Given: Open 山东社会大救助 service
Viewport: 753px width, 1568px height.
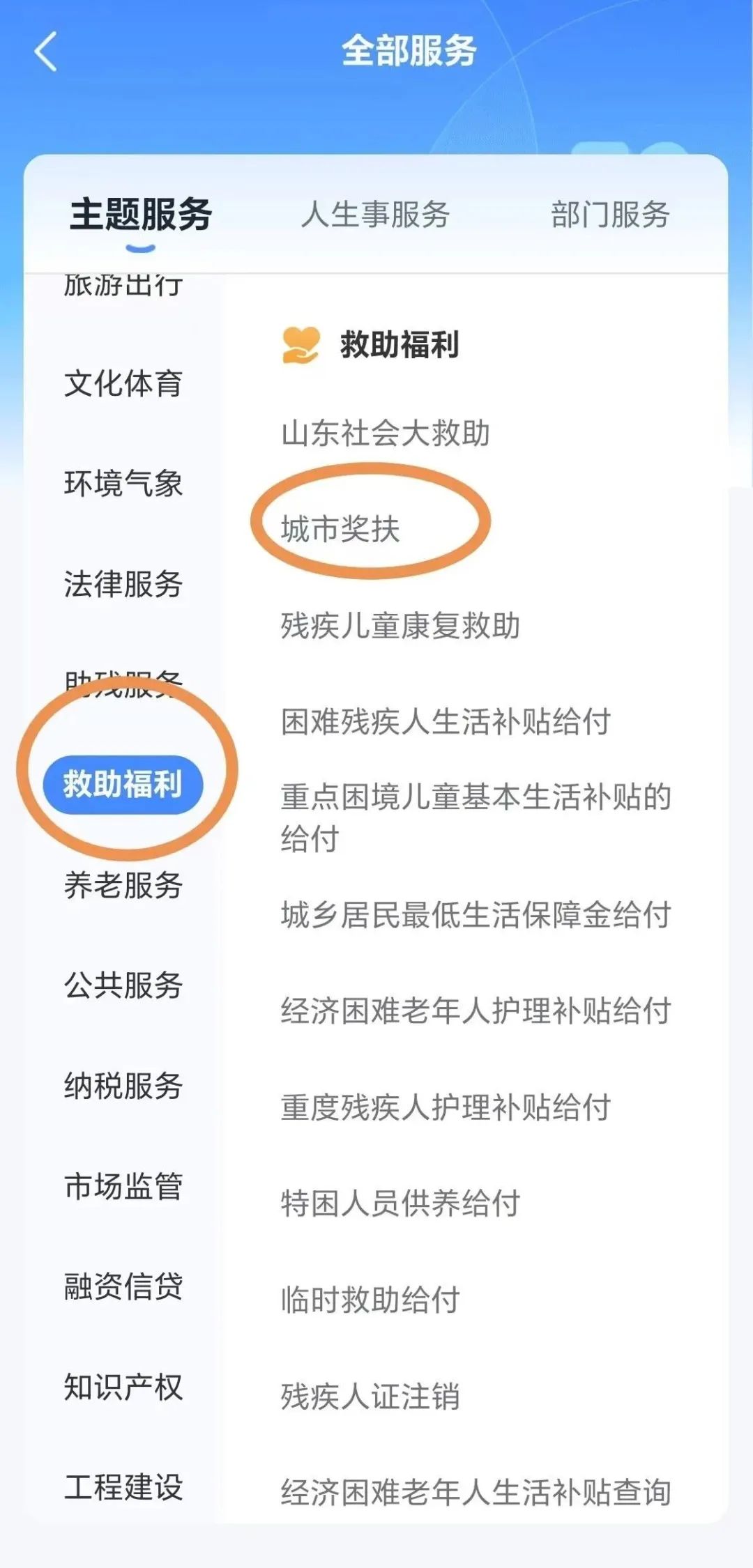Looking at the screenshot, I should point(386,433).
